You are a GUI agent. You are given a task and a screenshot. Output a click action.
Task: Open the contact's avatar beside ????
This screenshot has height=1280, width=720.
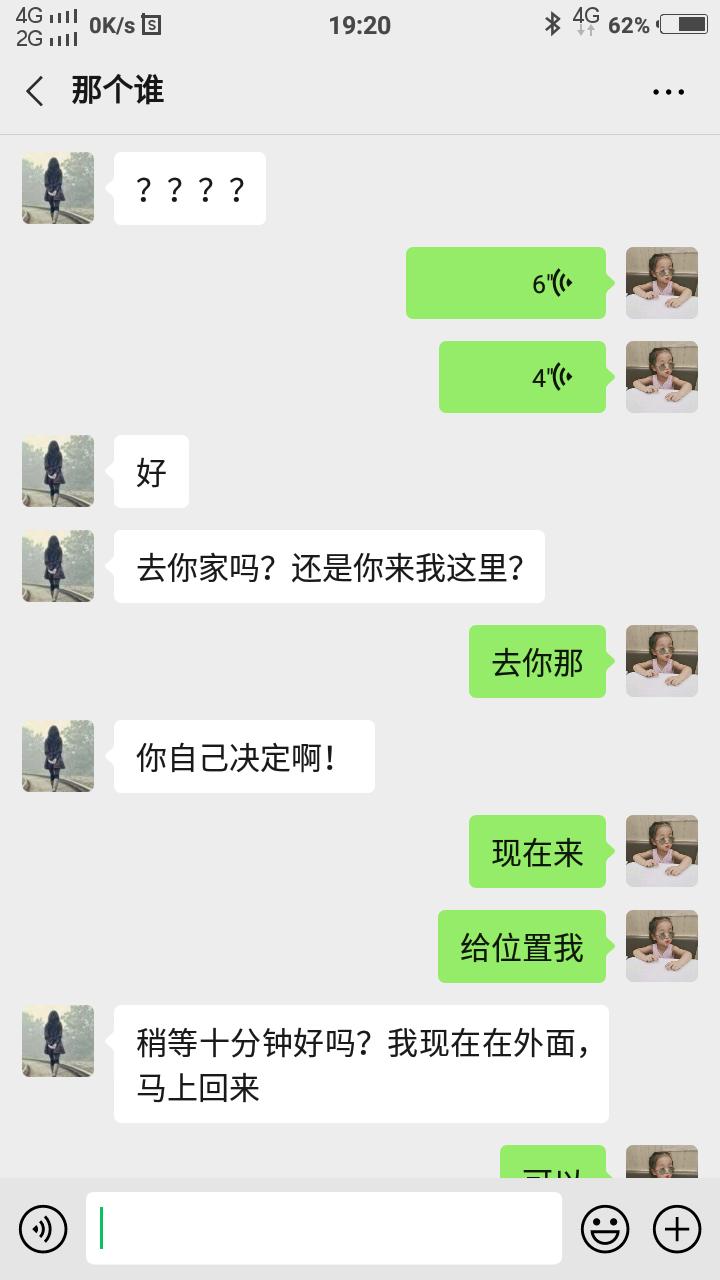coord(58,188)
